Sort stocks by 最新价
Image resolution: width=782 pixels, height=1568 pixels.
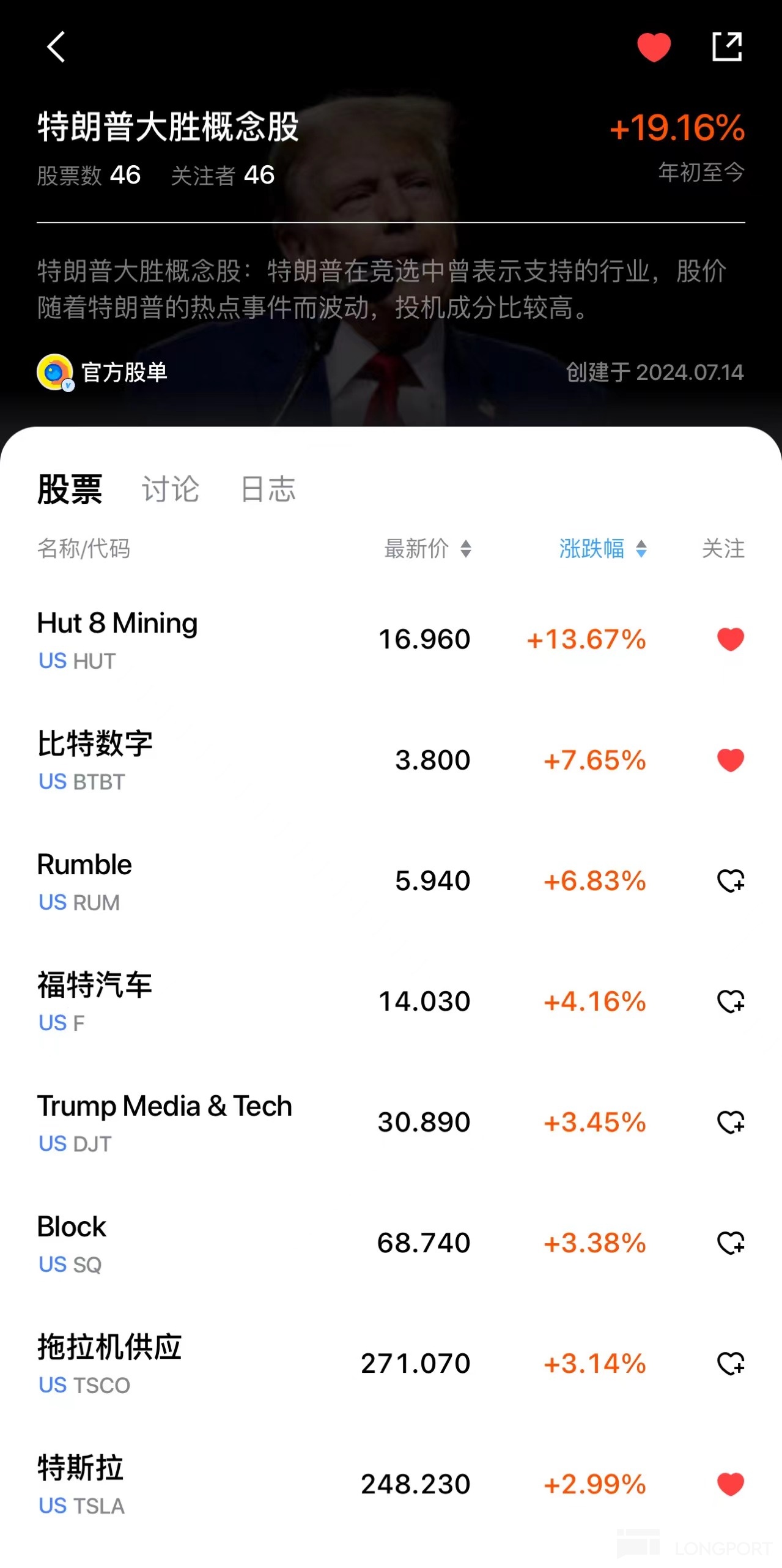point(427,548)
